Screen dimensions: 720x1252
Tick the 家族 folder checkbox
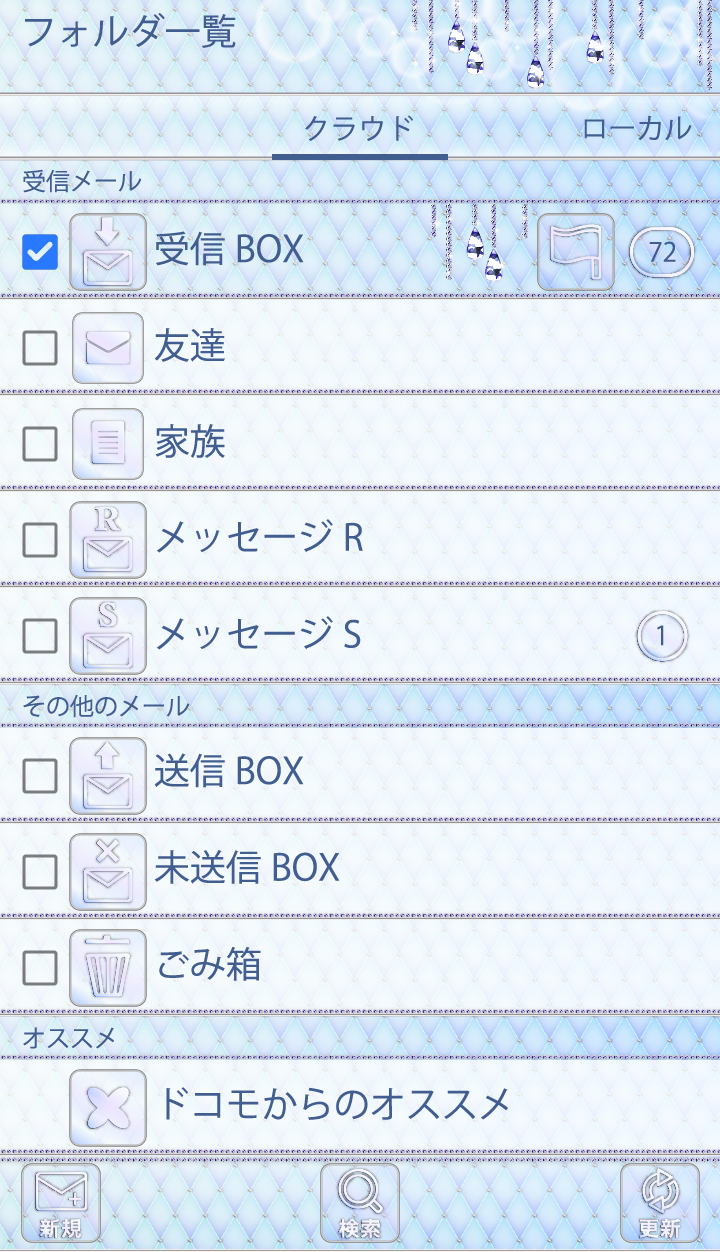(x=40, y=444)
